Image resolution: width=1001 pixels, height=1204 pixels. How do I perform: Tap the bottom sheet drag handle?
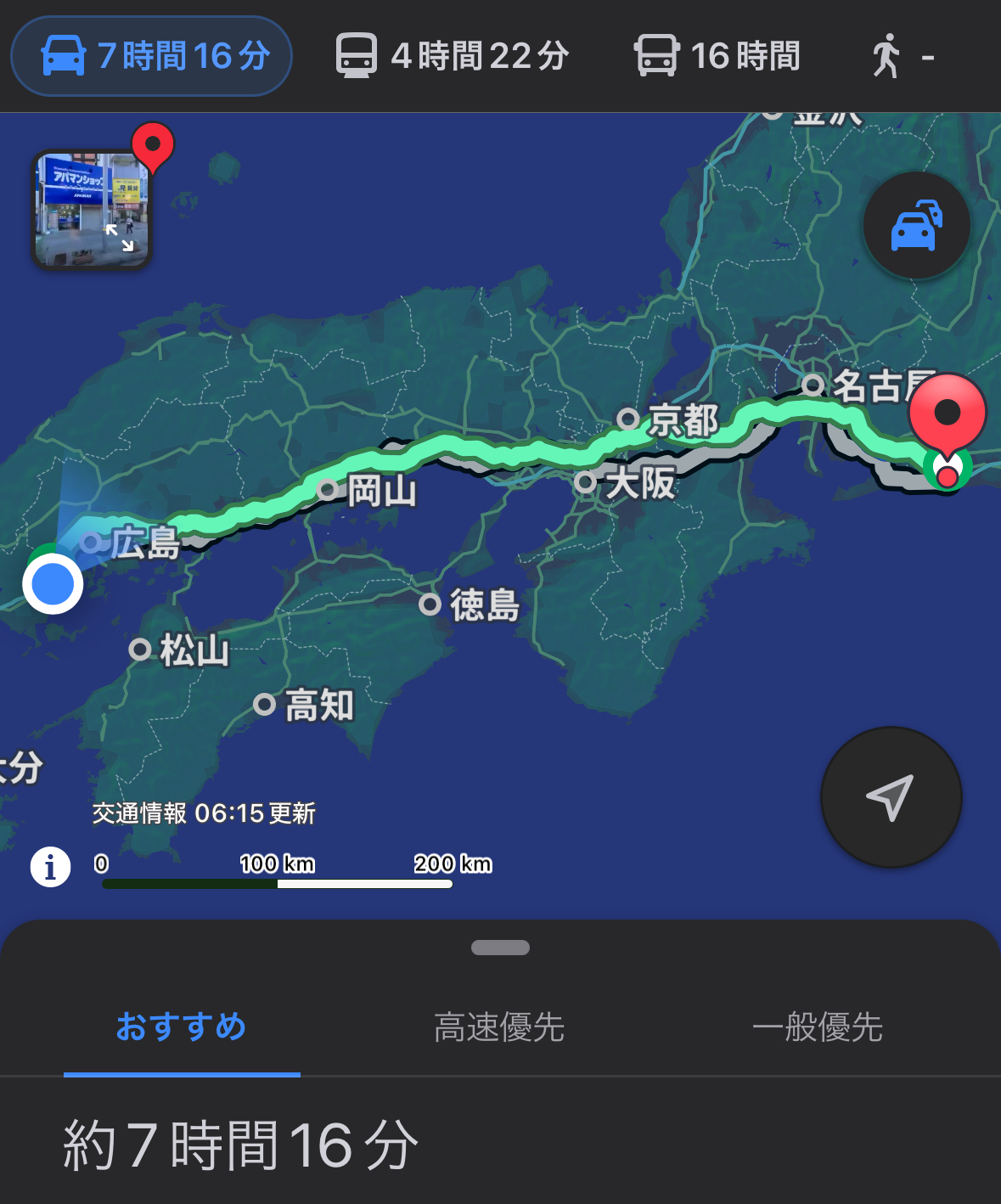(x=500, y=948)
